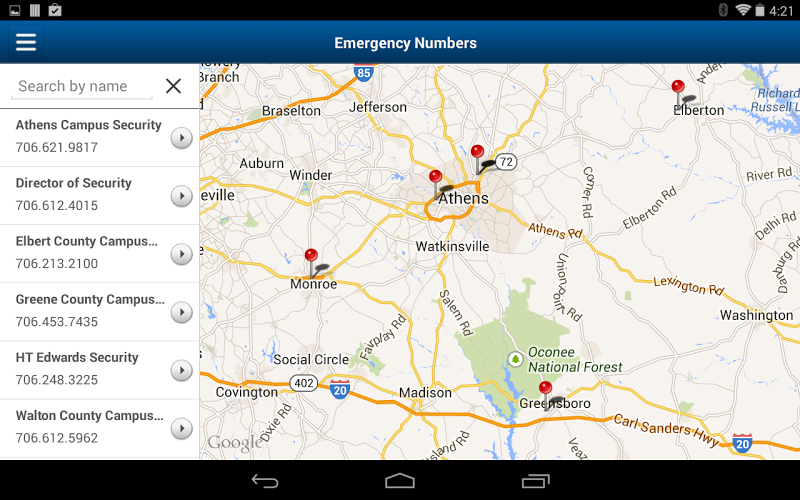Tap the map pin at Elberton
Screen dimensions: 800x500
[x=678, y=90]
